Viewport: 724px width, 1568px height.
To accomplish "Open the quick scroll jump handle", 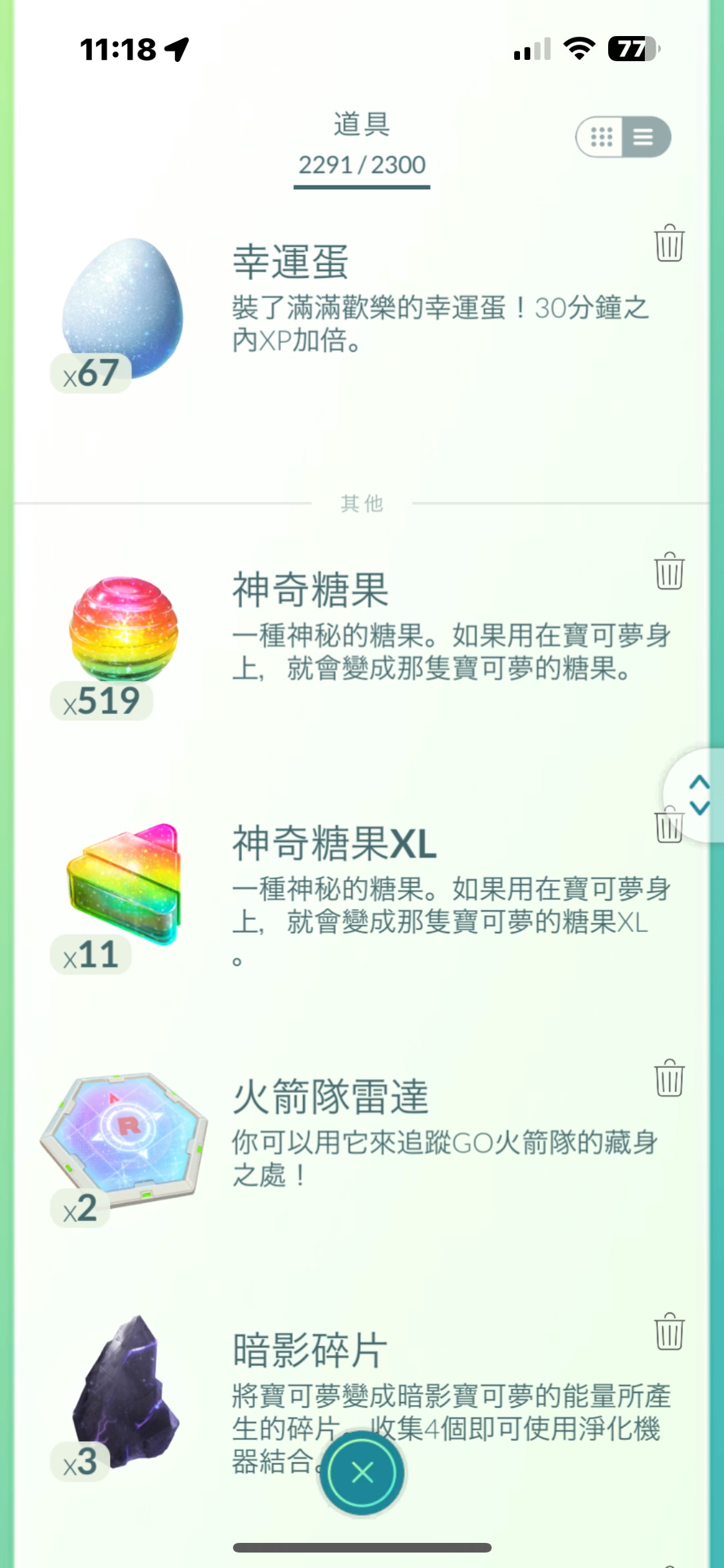I will (699, 796).
